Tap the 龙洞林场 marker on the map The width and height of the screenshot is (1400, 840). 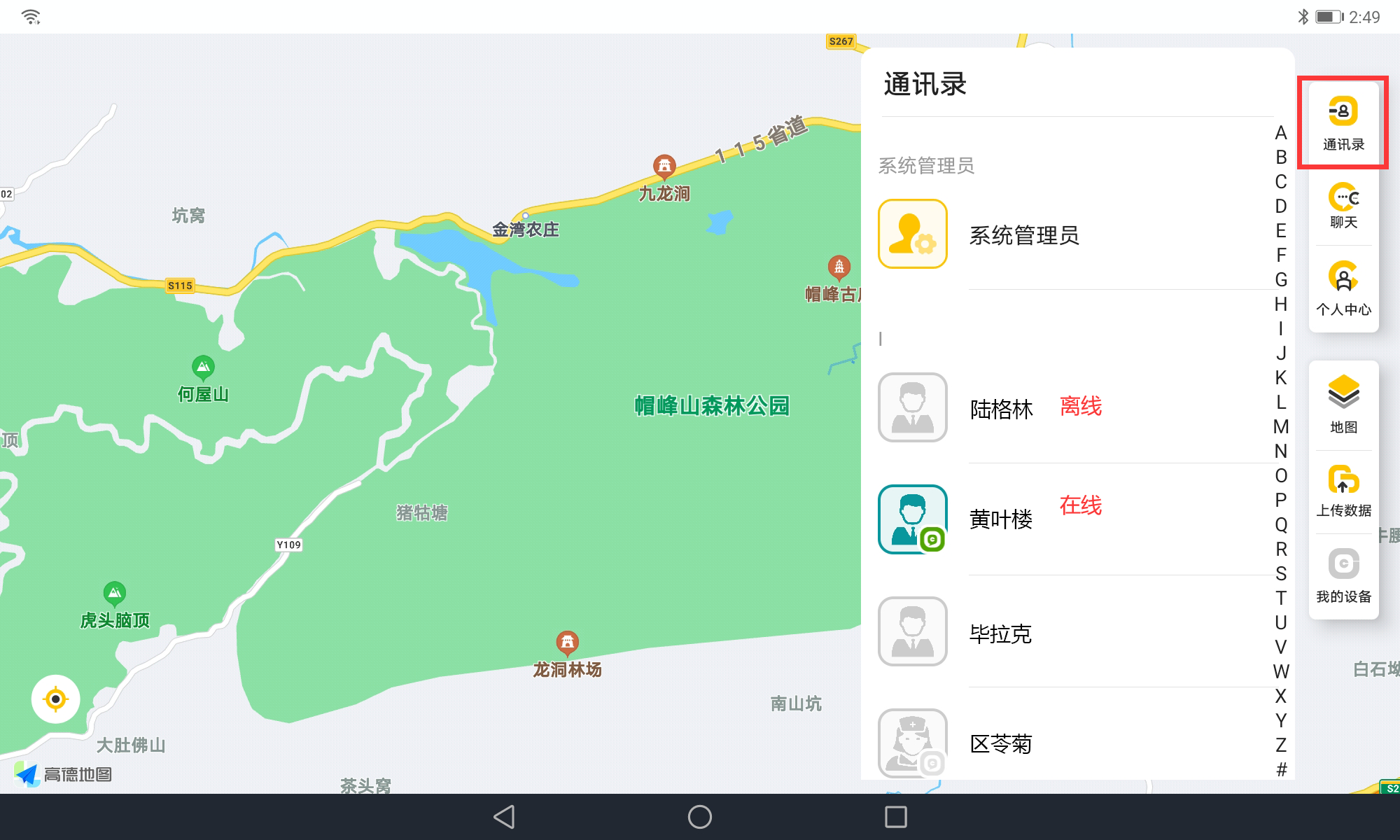click(566, 642)
